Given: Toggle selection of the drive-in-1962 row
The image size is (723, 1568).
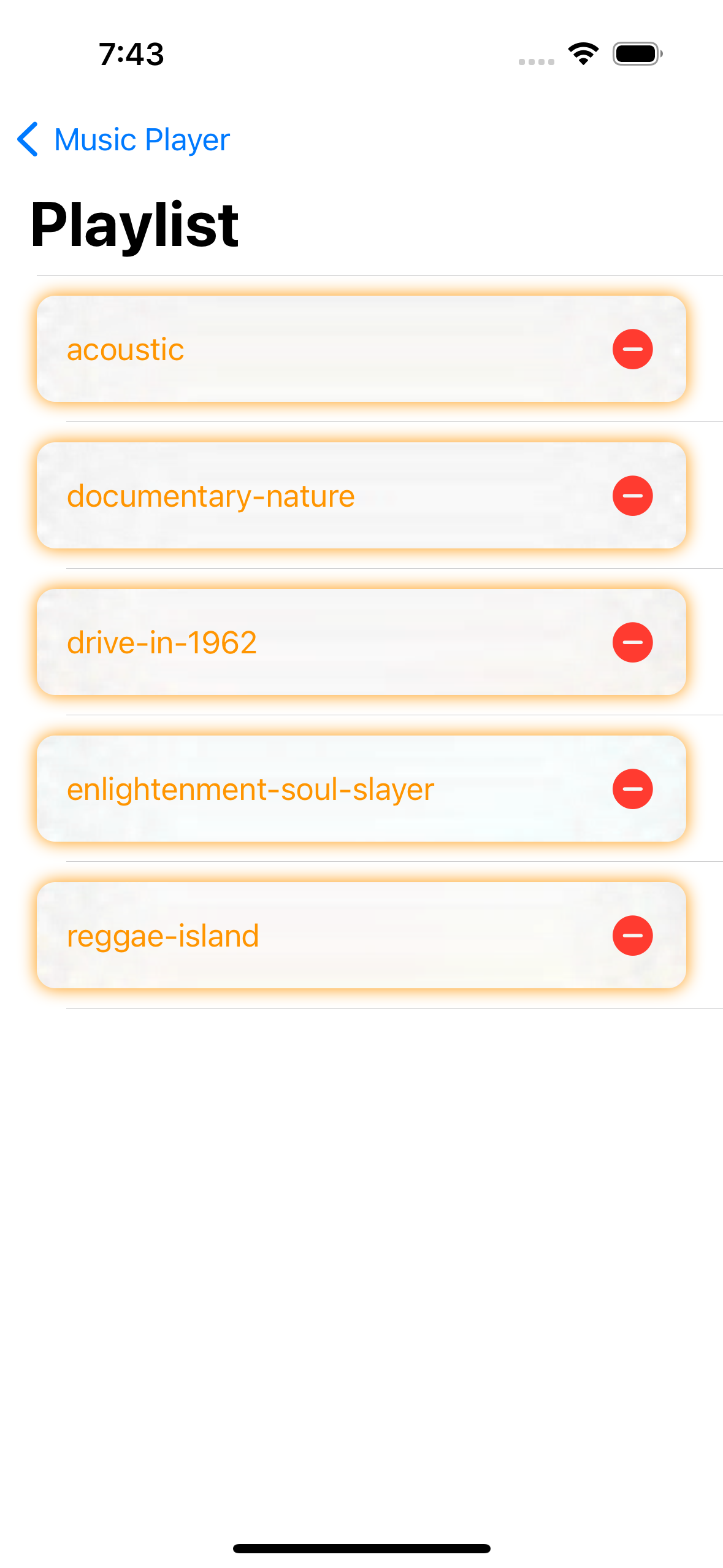Looking at the screenshot, I should click(x=307, y=642).
